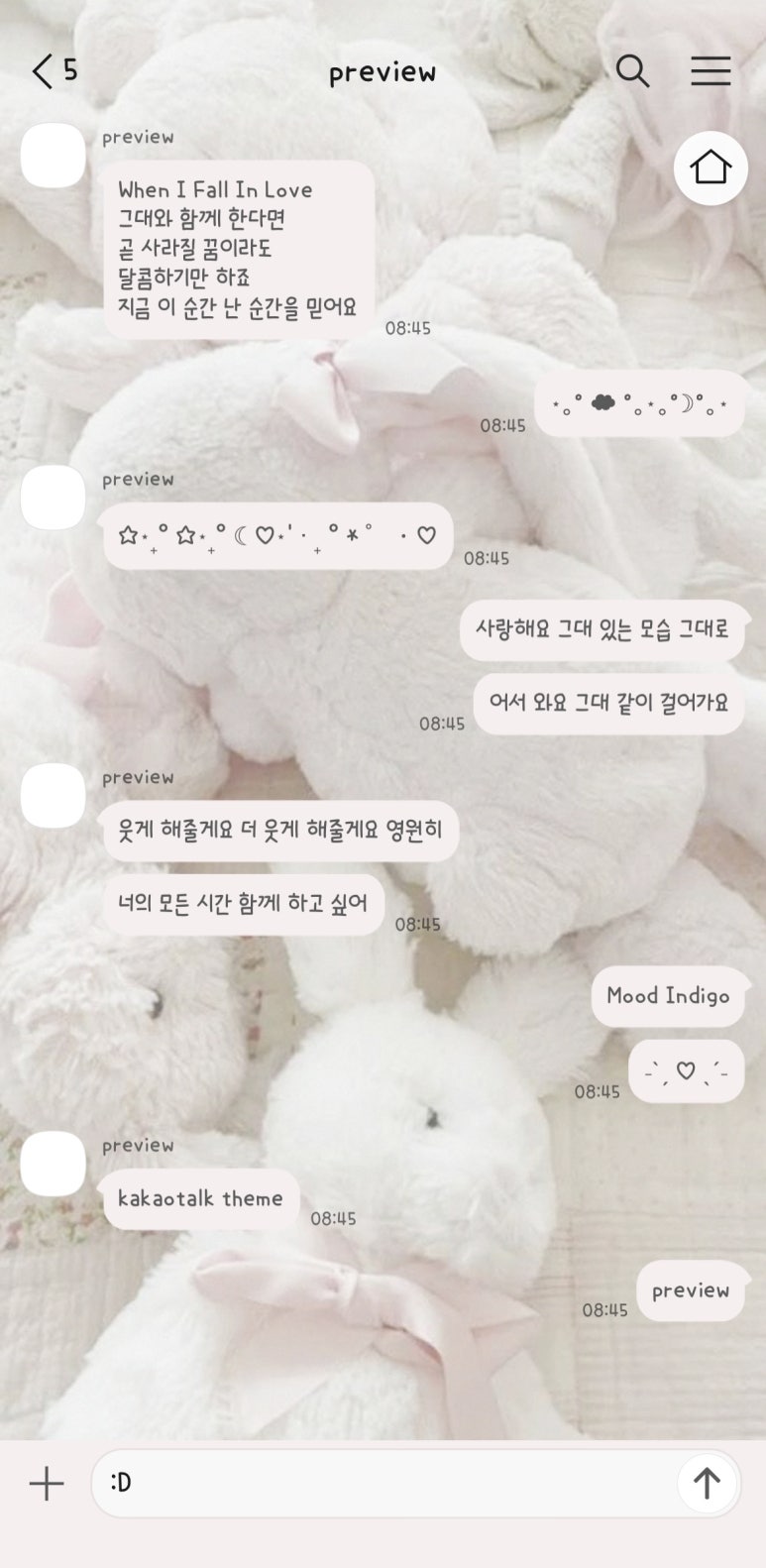Open the chat room hamburger menu

point(711,71)
